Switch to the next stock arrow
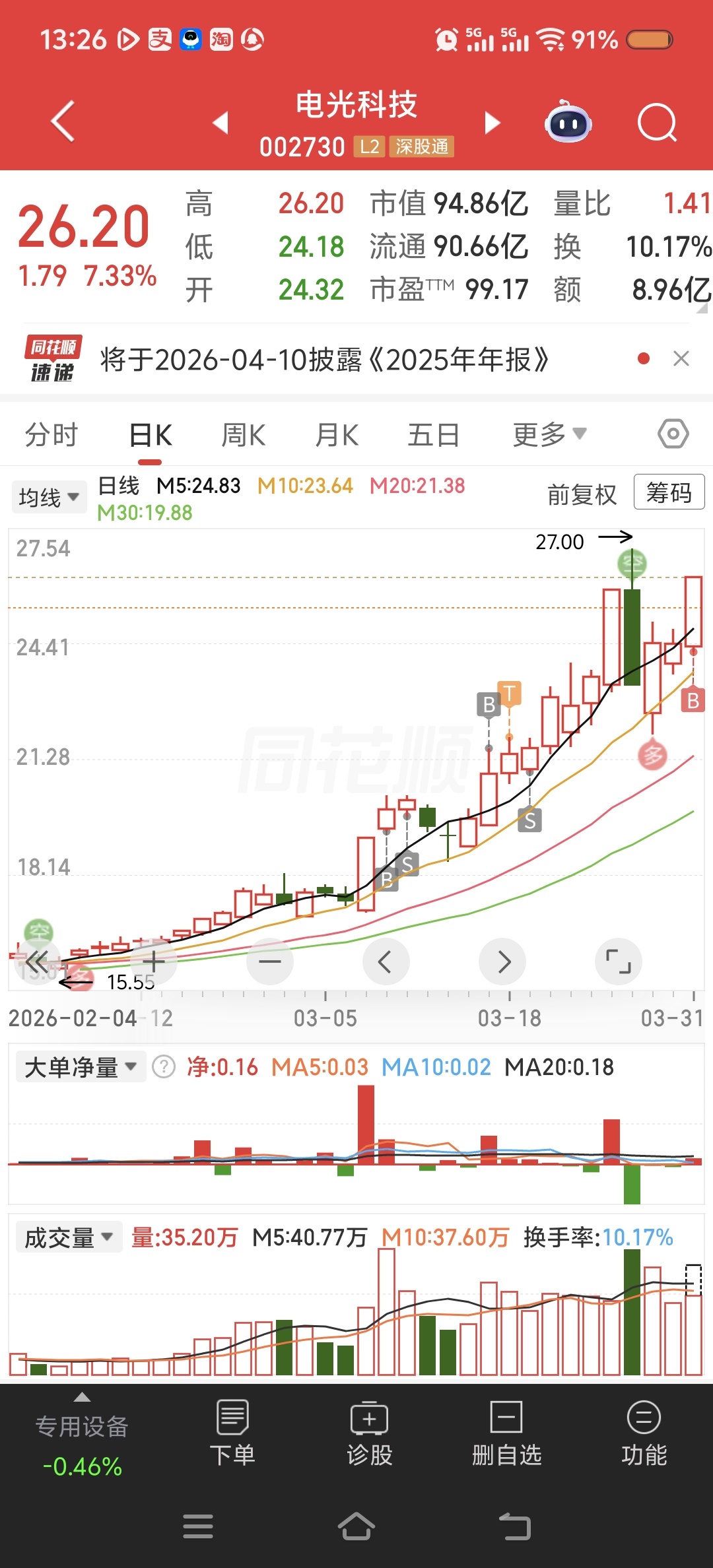Screen dimensions: 713x1568 pos(492,123)
